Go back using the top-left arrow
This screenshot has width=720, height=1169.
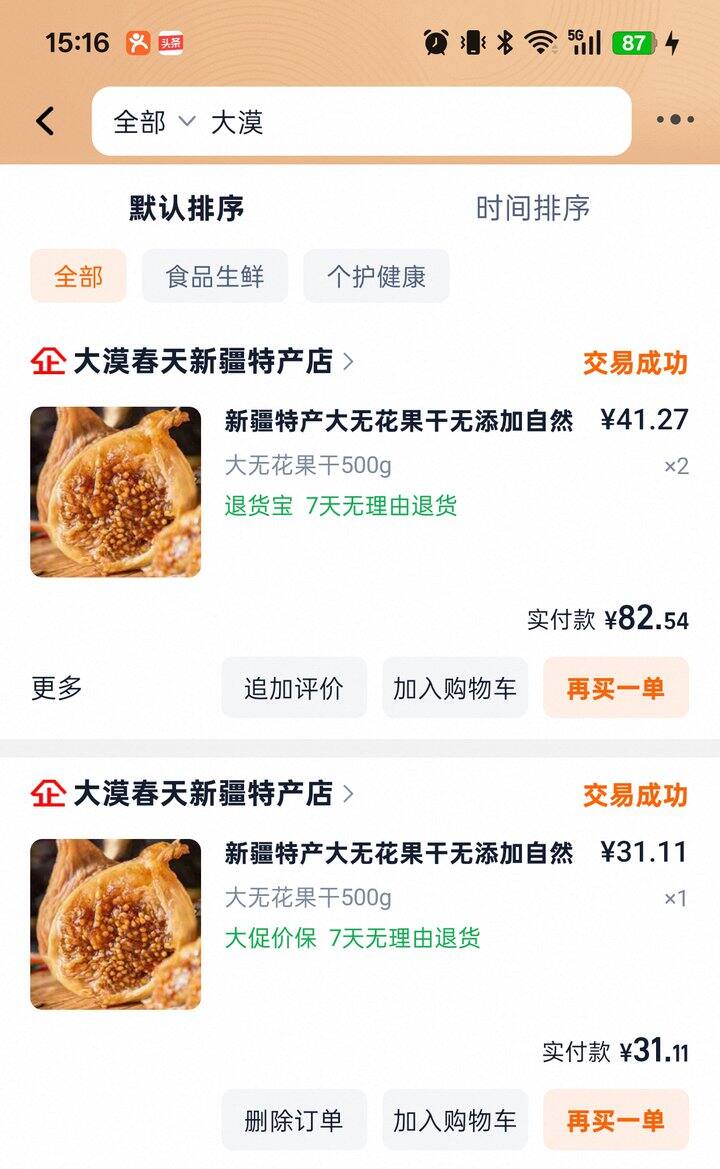point(45,122)
